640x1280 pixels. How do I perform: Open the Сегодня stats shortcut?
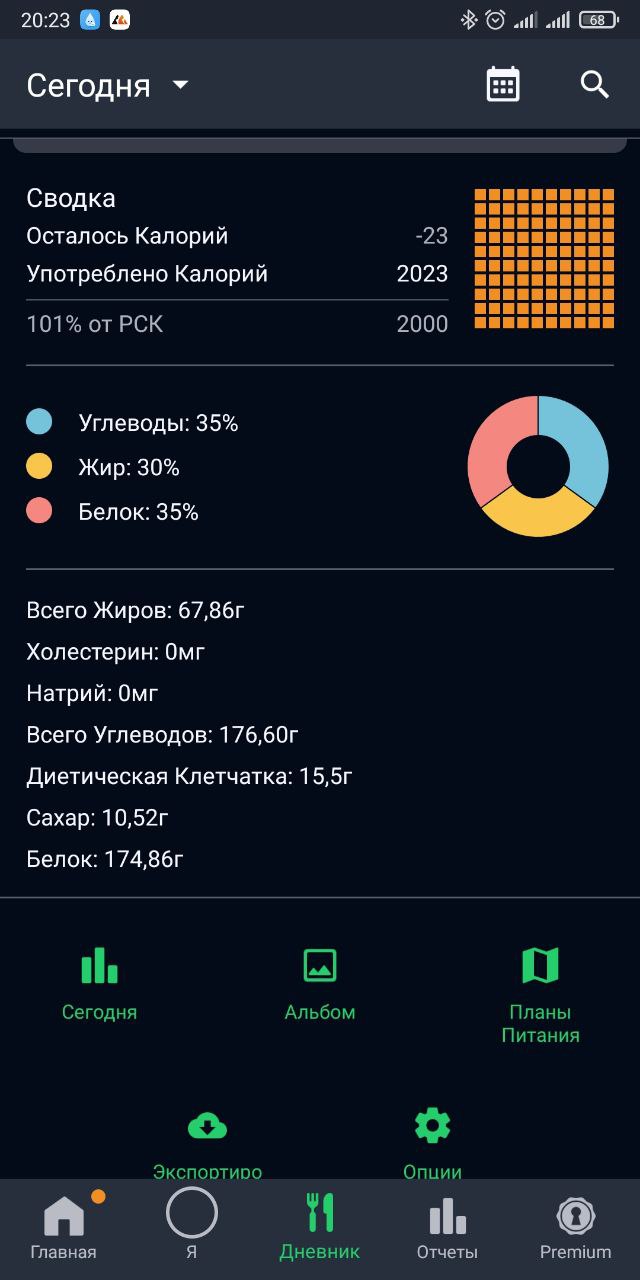99,984
